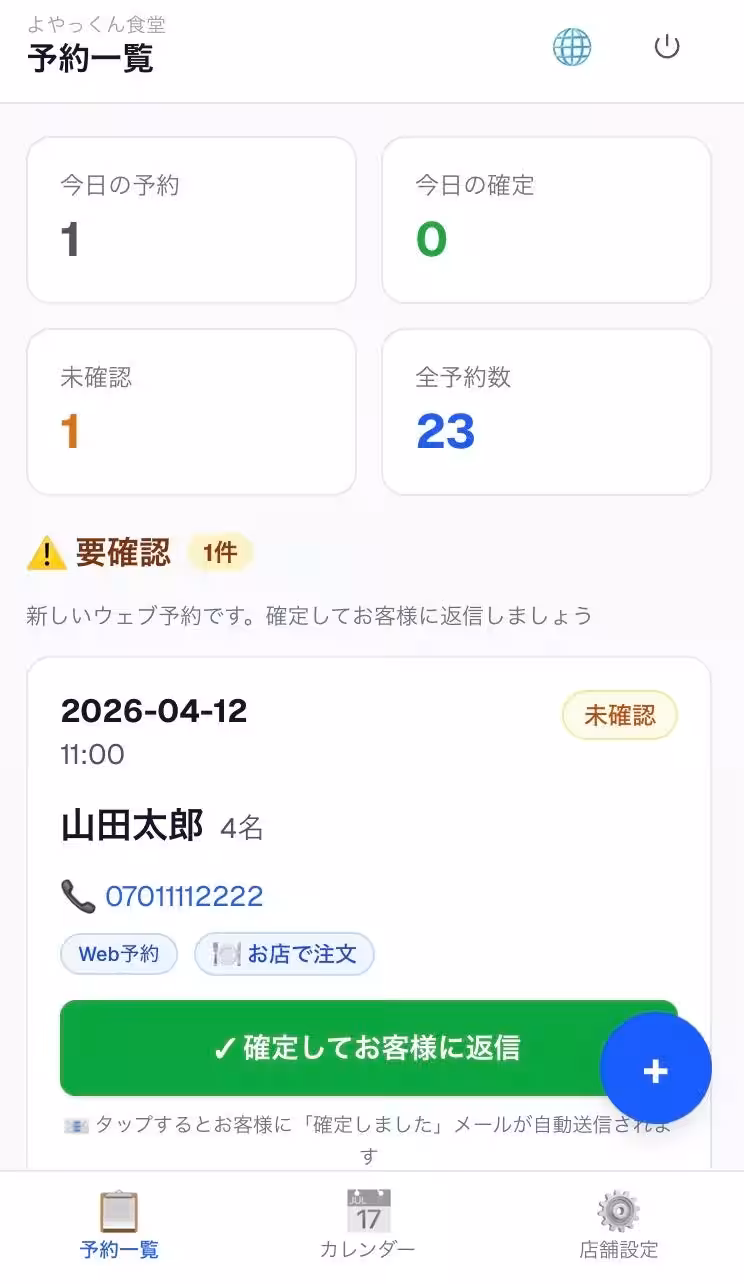This screenshot has width=744, height=1284.
Task: Open the 今日の予約 stats card
Action: click(191, 219)
